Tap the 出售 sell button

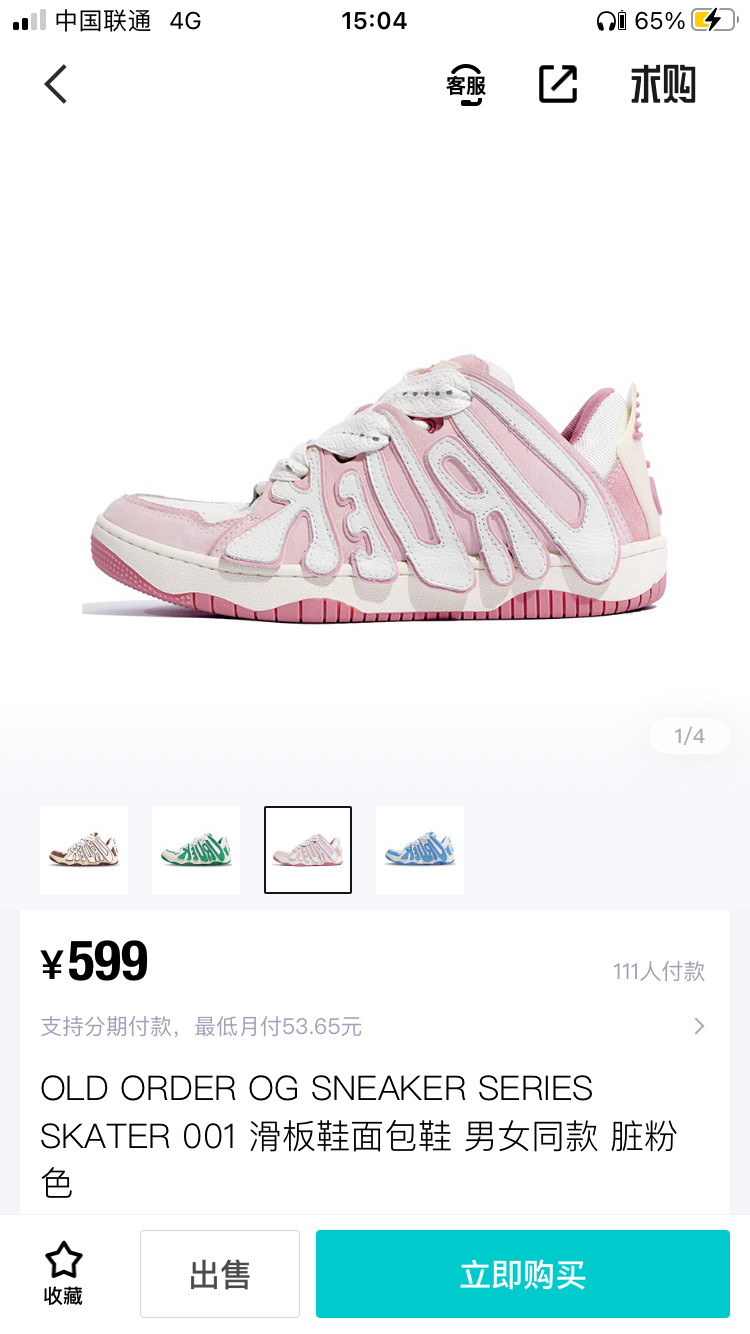pos(220,1274)
